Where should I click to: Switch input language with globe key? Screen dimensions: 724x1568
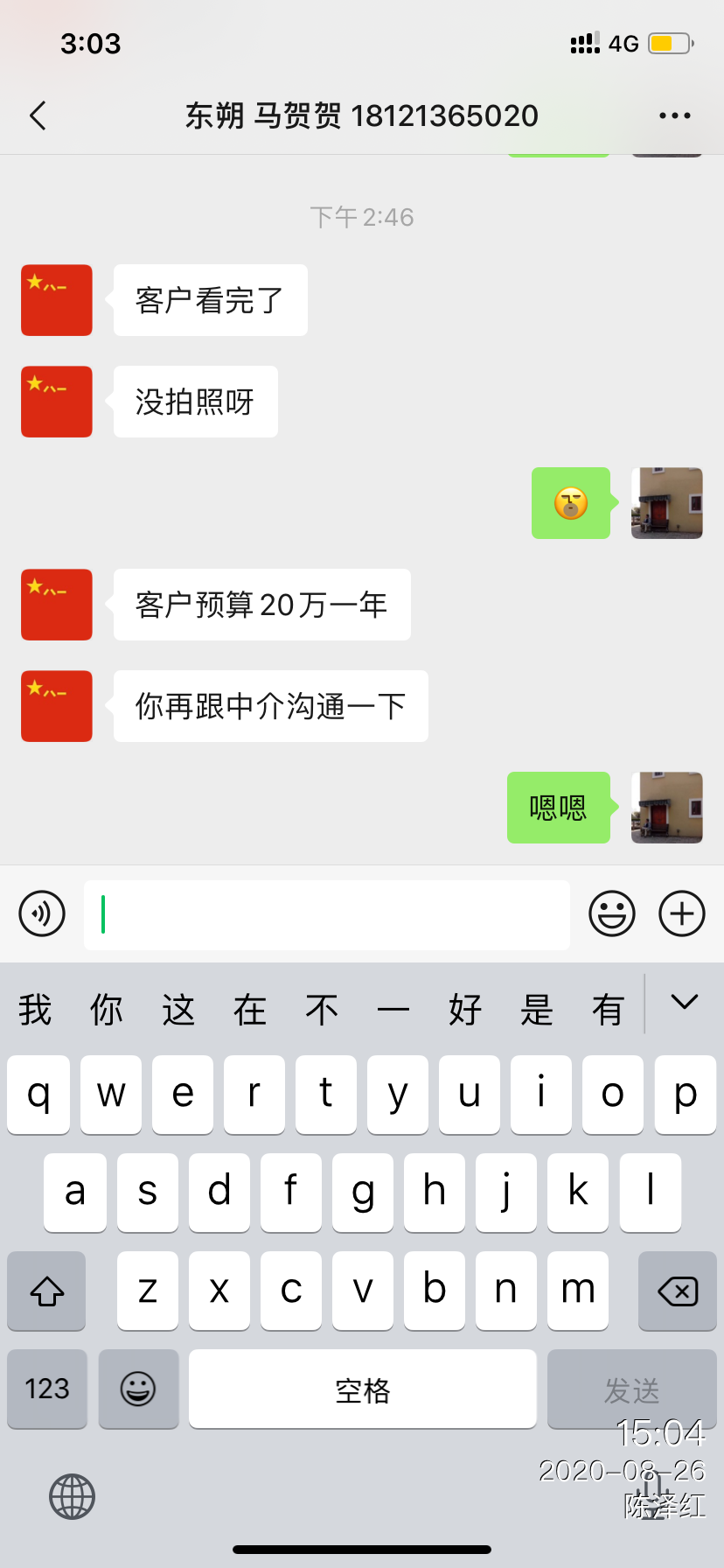72,1496
